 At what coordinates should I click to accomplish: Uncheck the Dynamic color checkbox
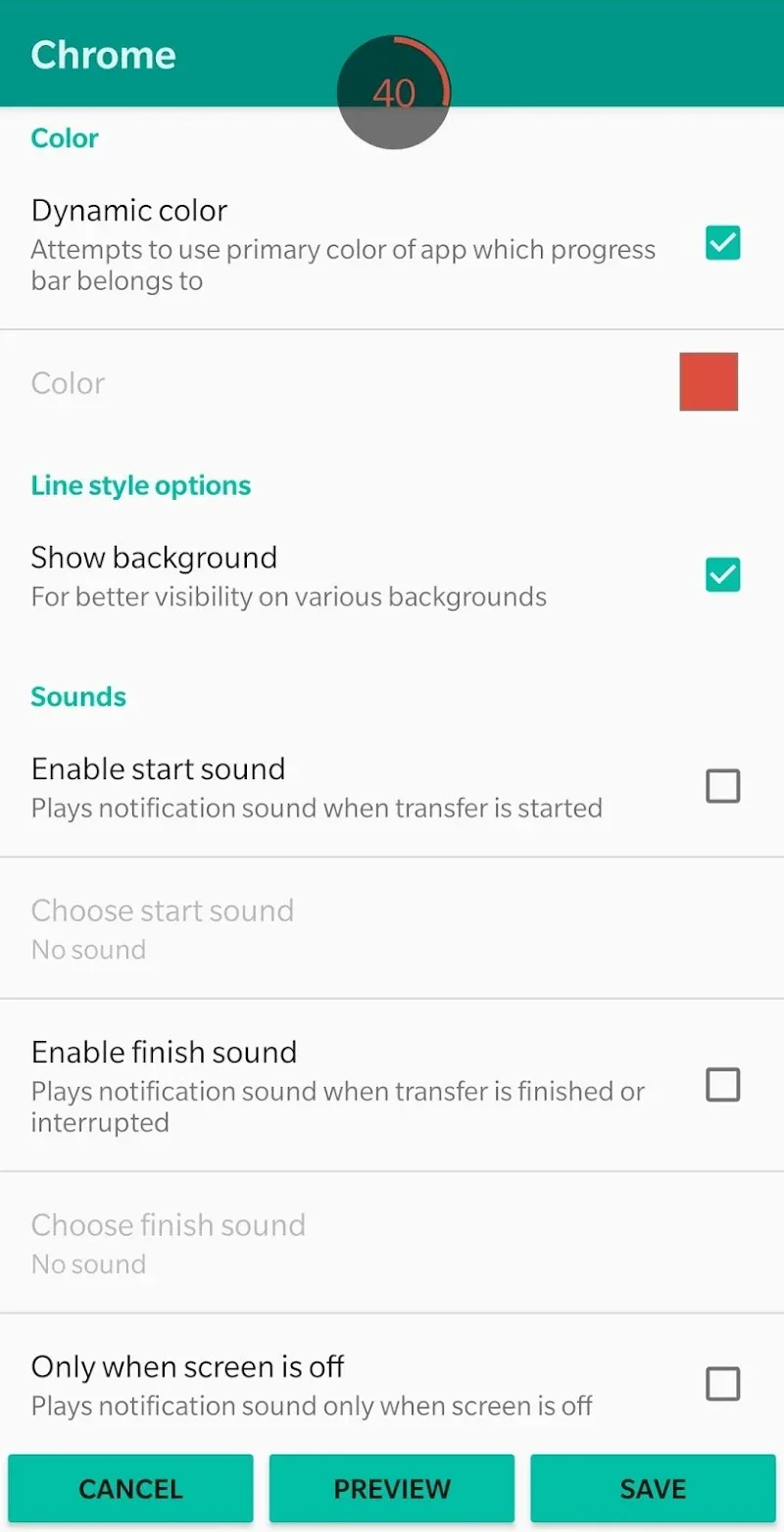point(723,243)
